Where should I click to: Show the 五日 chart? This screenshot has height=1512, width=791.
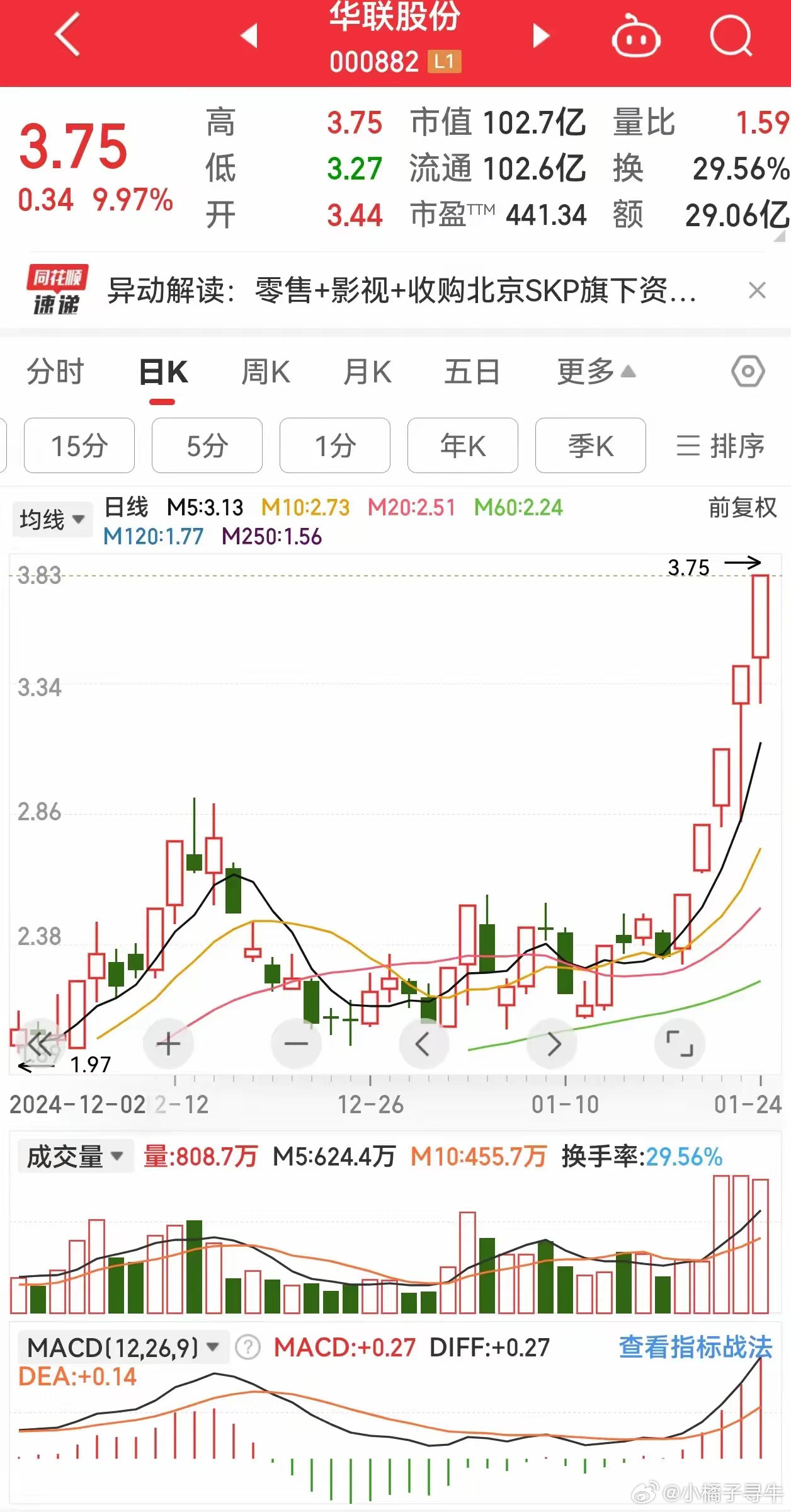click(472, 372)
